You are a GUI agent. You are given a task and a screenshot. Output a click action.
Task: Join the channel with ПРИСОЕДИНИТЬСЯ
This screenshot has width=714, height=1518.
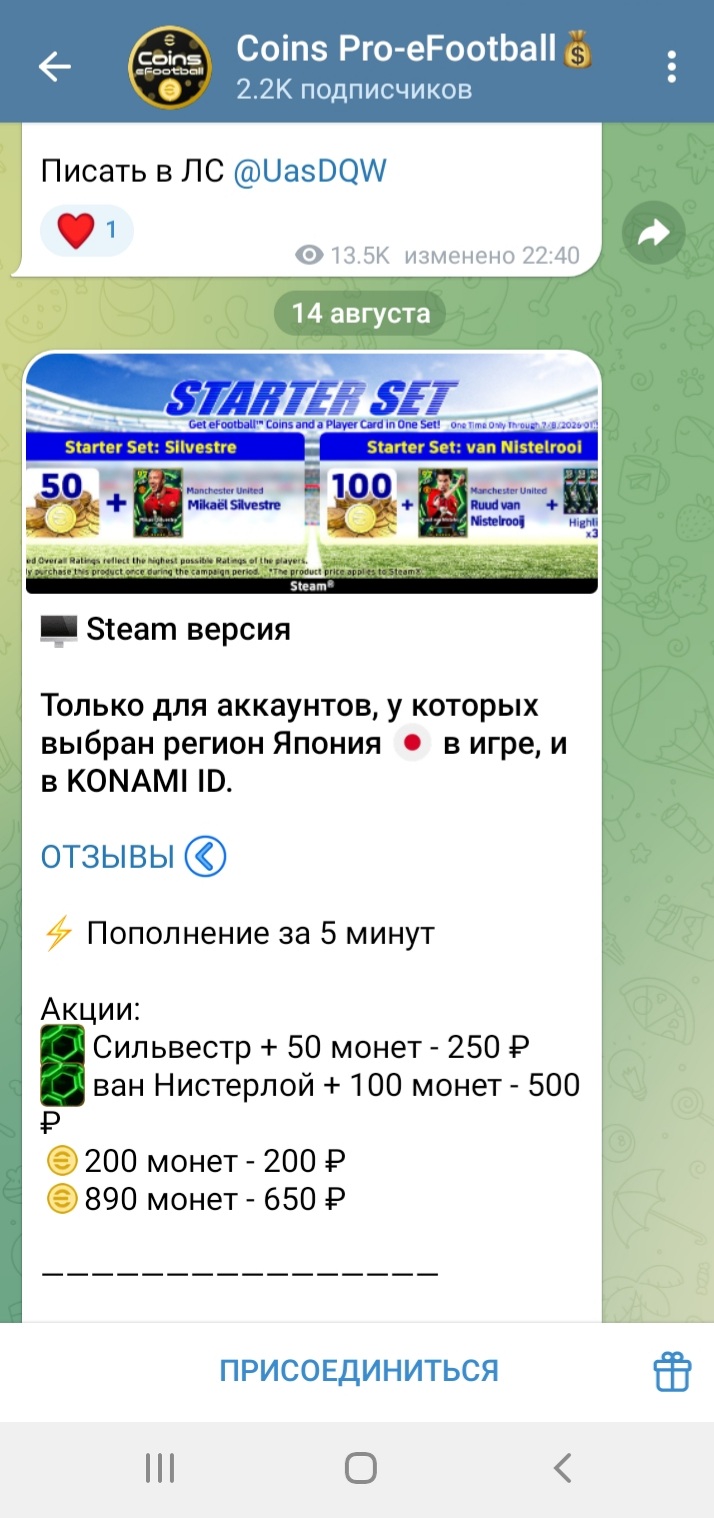pyautogui.click(x=359, y=1370)
